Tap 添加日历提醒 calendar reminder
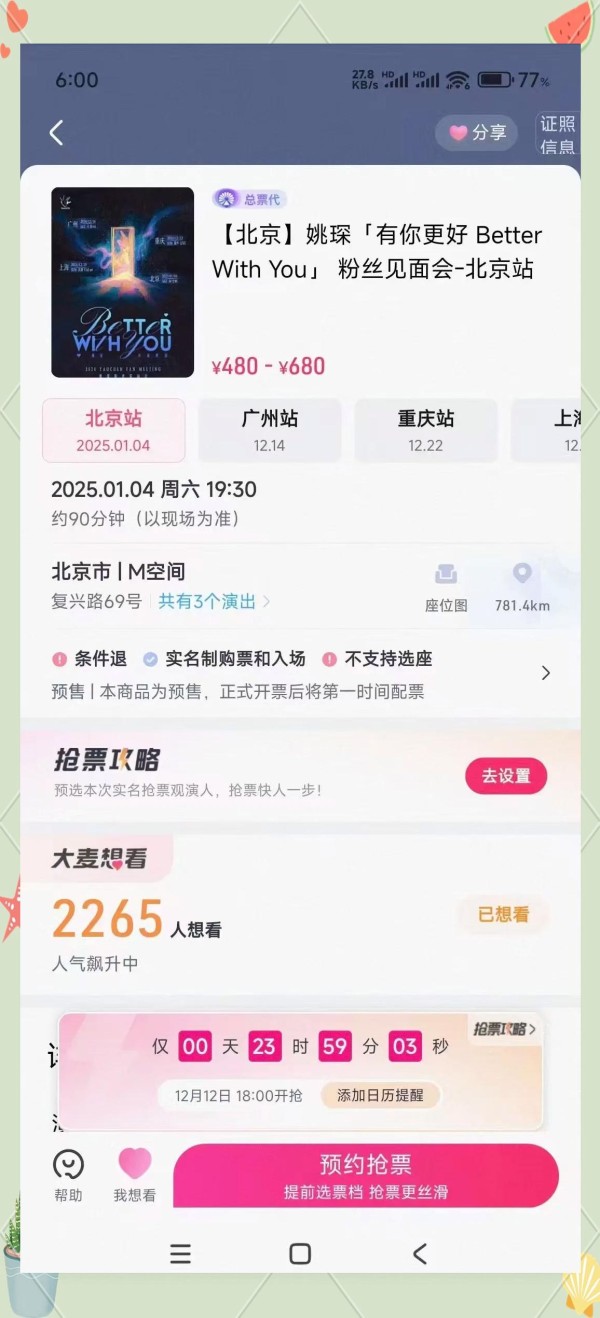Screen dimensions: 600x1318 point(380,1095)
